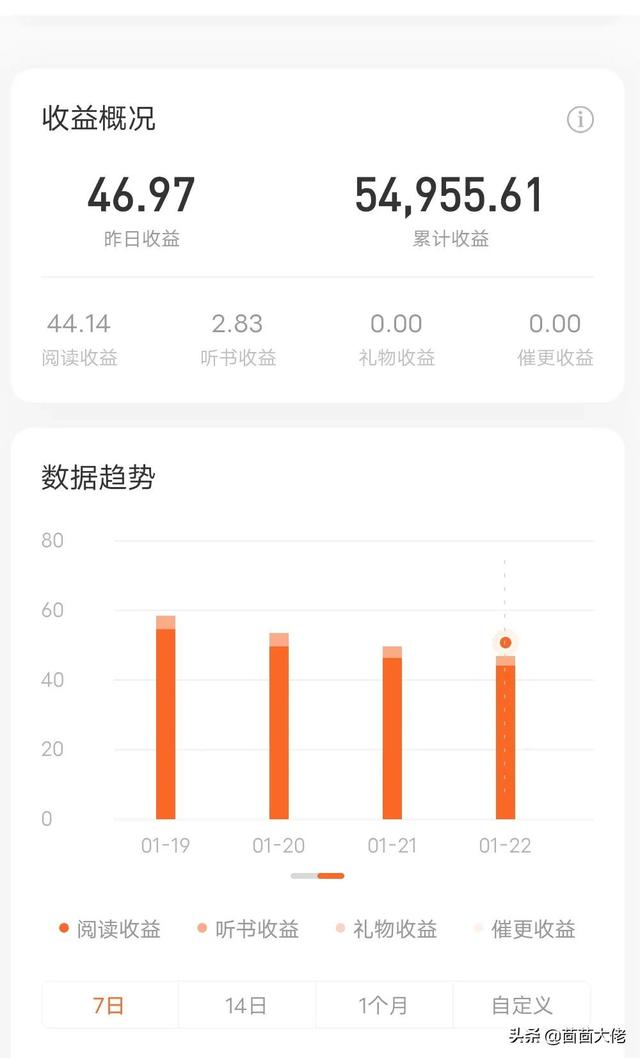Image resolution: width=640 pixels, height=1058 pixels.
Task: Toggle the 听书收益 legend item
Action: tap(248, 929)
